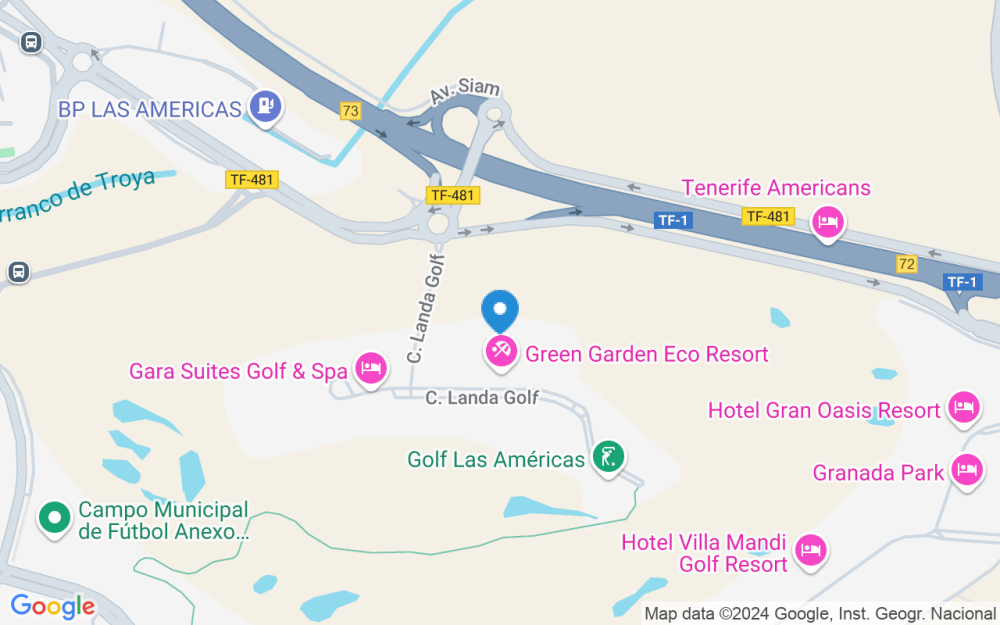The image size is (1000, 625).
Task: Open the Google logo link
Action: 53,606
